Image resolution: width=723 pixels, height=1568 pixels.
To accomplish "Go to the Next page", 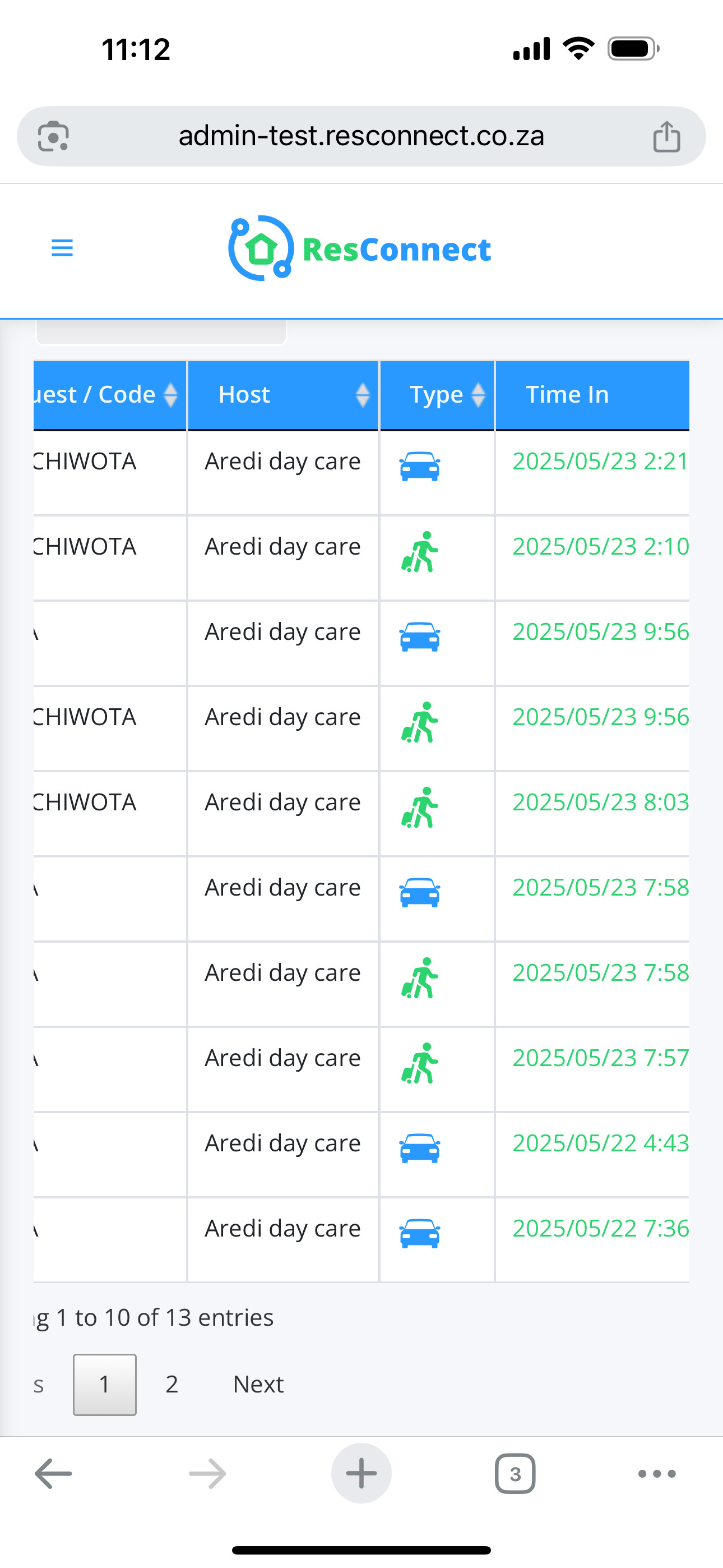I will click(258, 1384).
